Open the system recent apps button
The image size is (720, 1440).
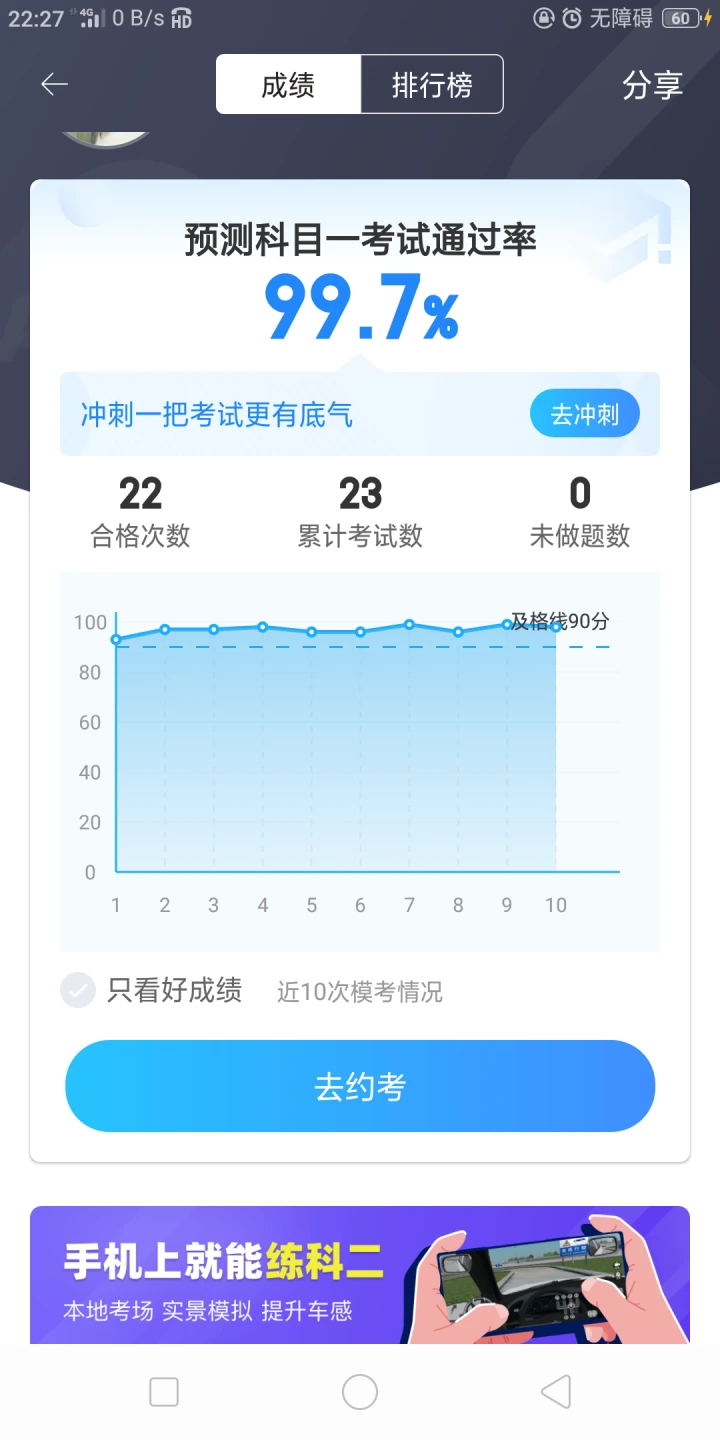pyautogui.click(x=163, y=1391)
